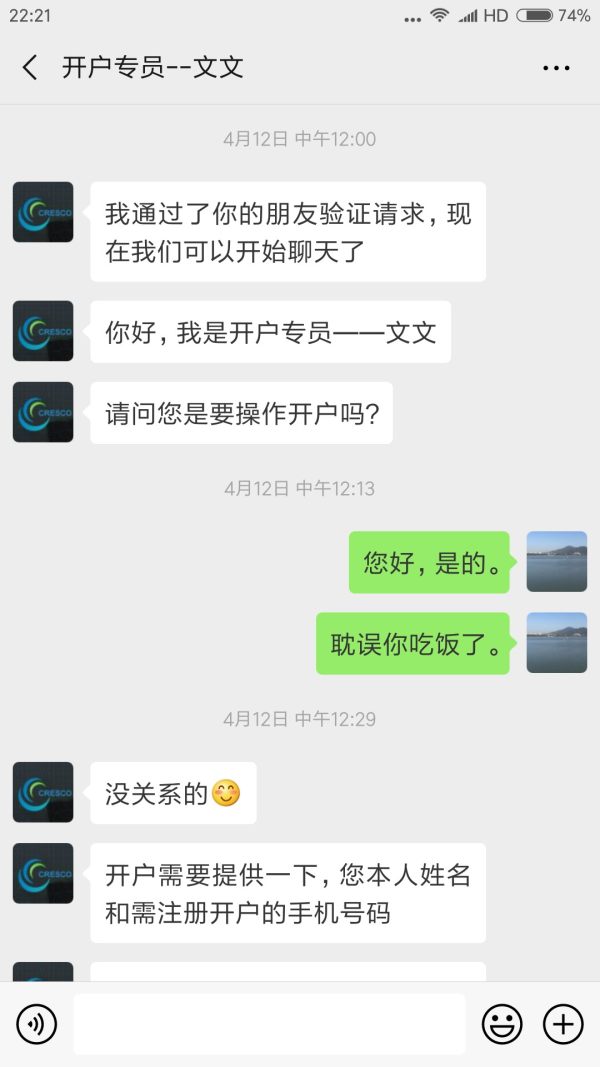Image resolution: width=600 pixels, height=1067 pixels.
Task: View my profile avatar beside 您好，是的。
Action: [556, 561]
